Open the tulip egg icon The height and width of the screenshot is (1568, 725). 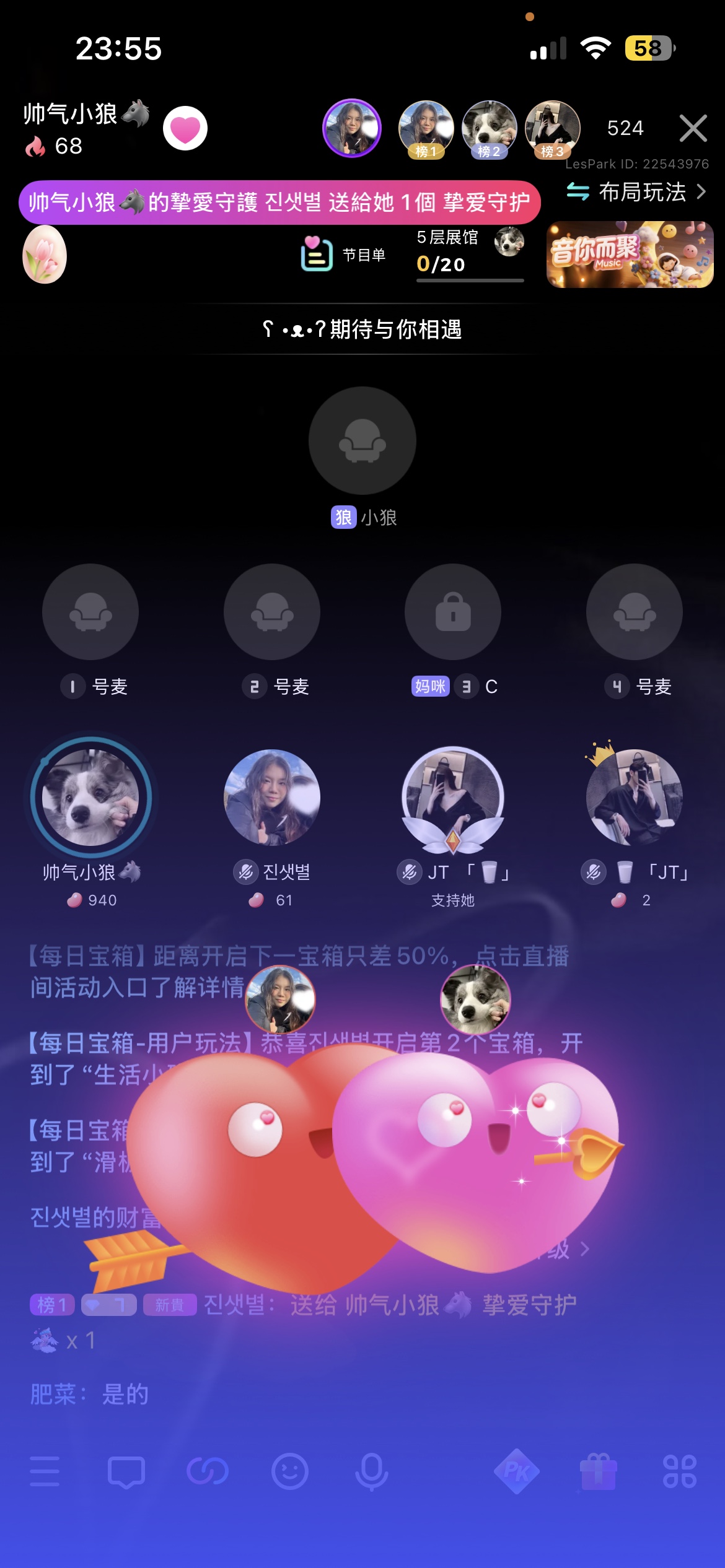click(45, 255)
